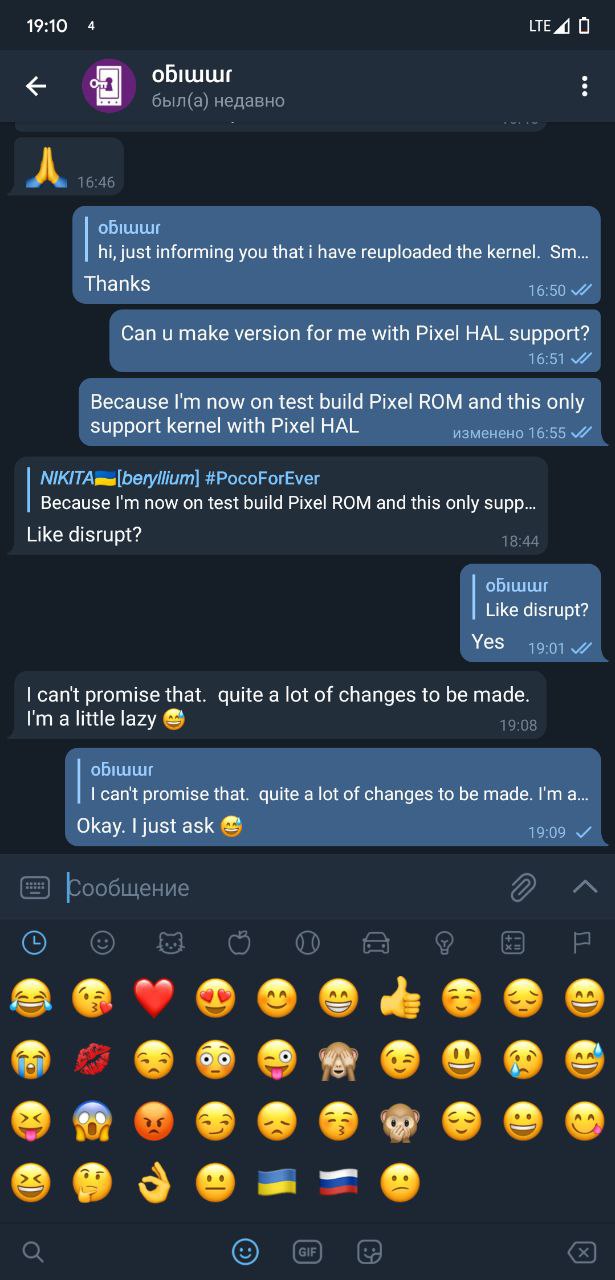
Task: Jump to quoted message 'Like disrupt?' in reply
Action: [x=530, y=598]
